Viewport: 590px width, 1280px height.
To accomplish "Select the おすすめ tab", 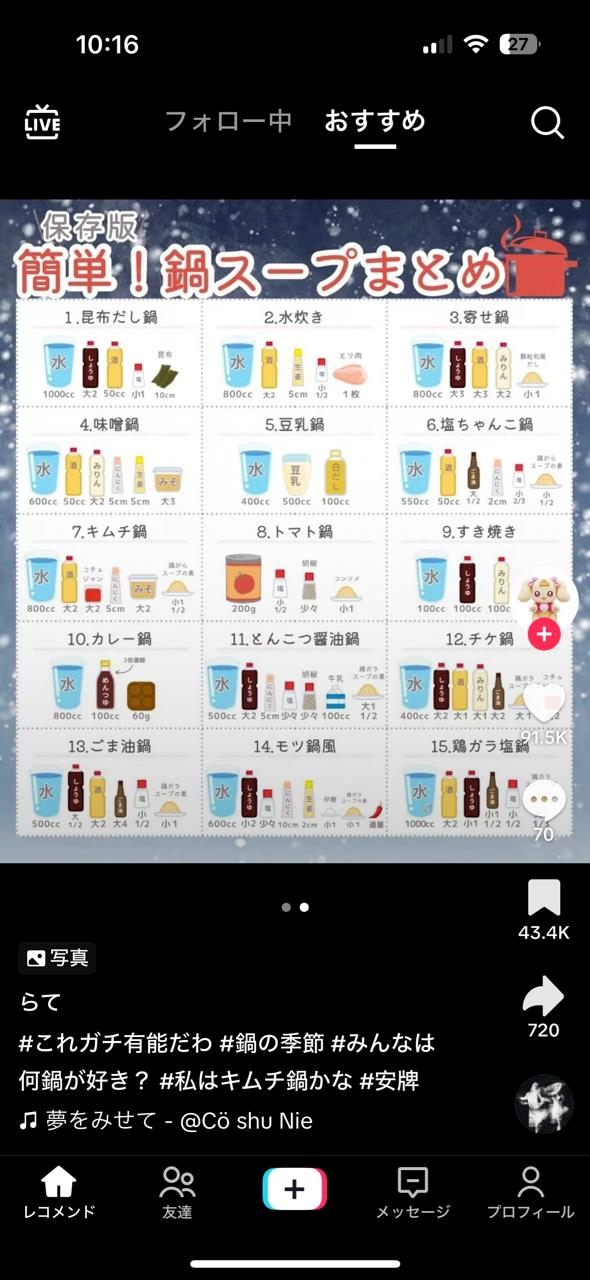I will pyautogui.click(x=375, y=121).
